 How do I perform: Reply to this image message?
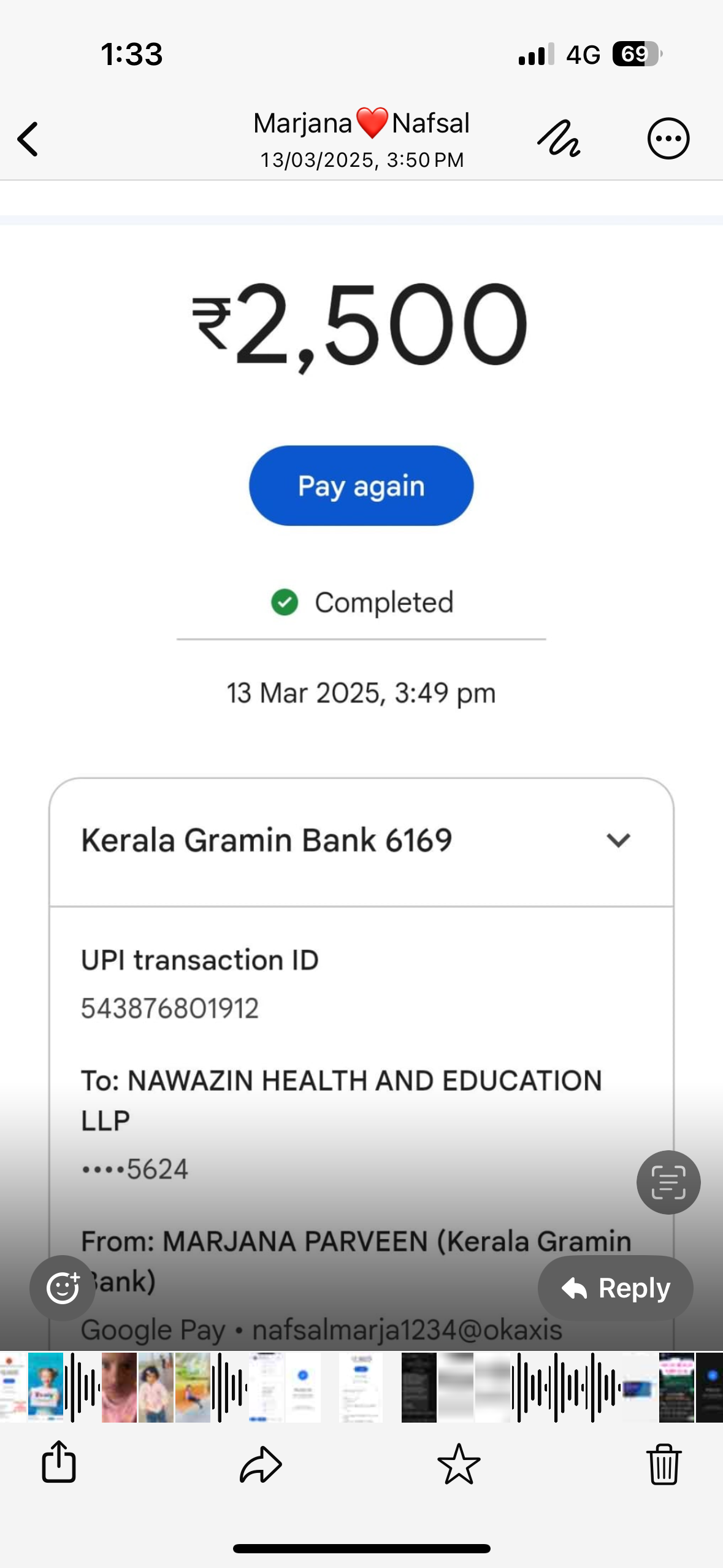pyautogui.click(x=615, y=1287)
